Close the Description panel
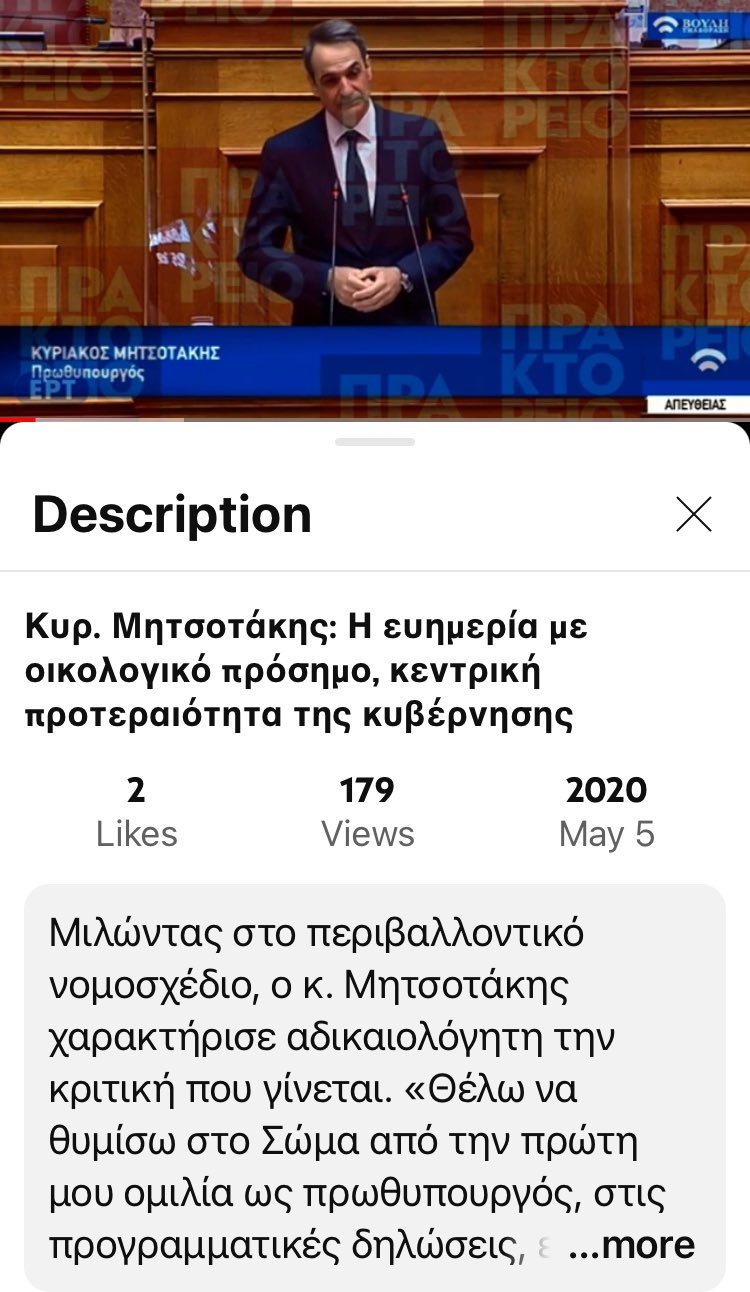Image resolution: width=750 pixels, height=1292 pixels. pos(693,514)
